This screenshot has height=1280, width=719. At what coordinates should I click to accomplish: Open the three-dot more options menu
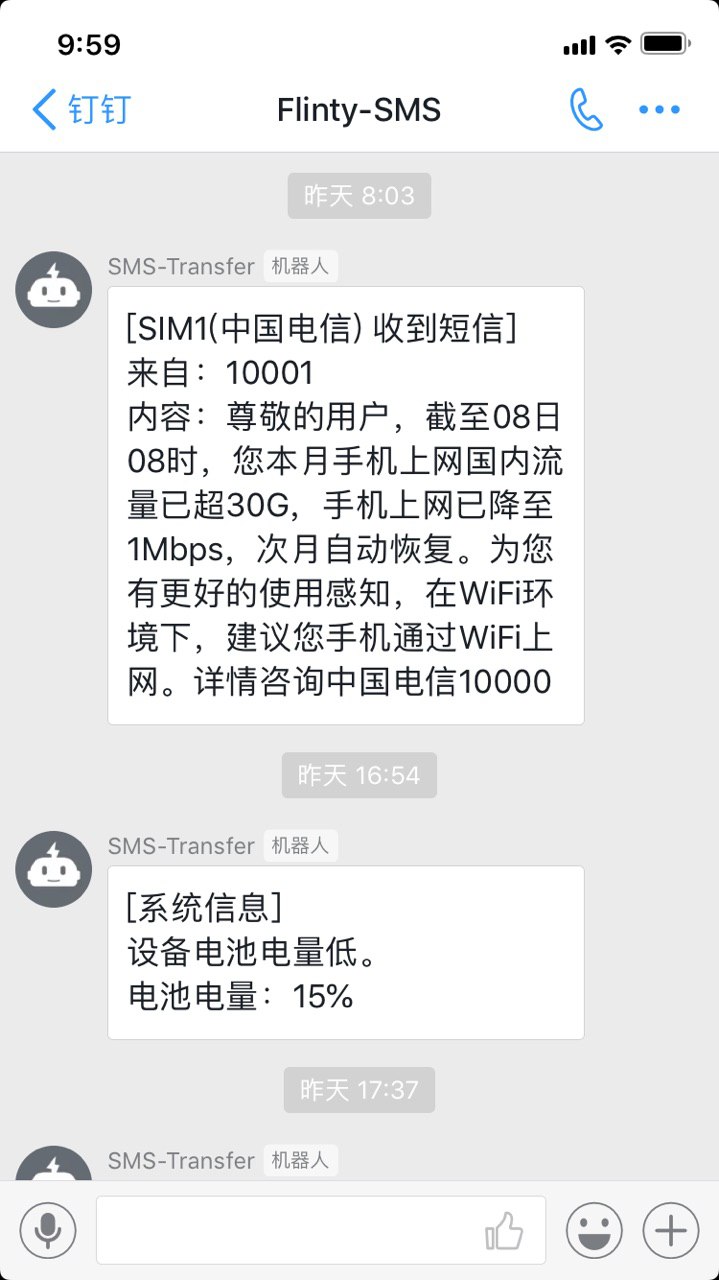[659, 110]
